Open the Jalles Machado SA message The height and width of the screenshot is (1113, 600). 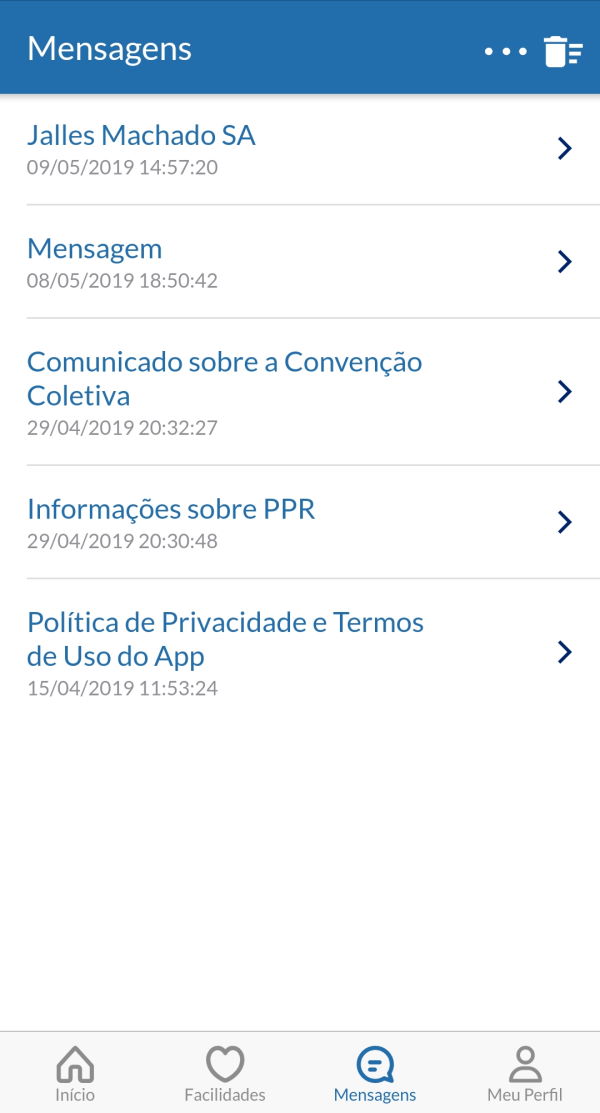click(x=300, y=149)
